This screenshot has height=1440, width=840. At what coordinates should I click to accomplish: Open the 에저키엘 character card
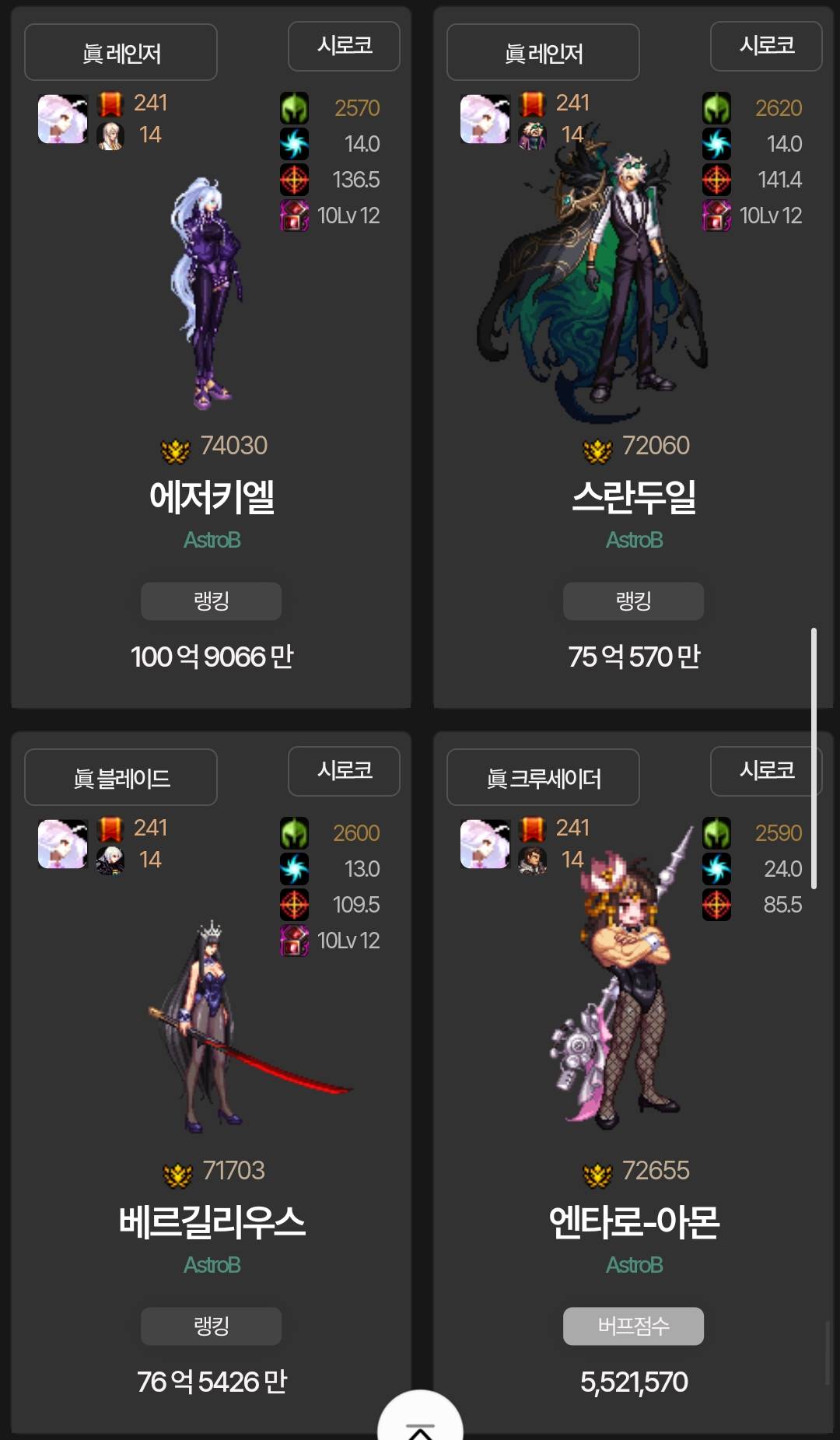pos(212,496)
